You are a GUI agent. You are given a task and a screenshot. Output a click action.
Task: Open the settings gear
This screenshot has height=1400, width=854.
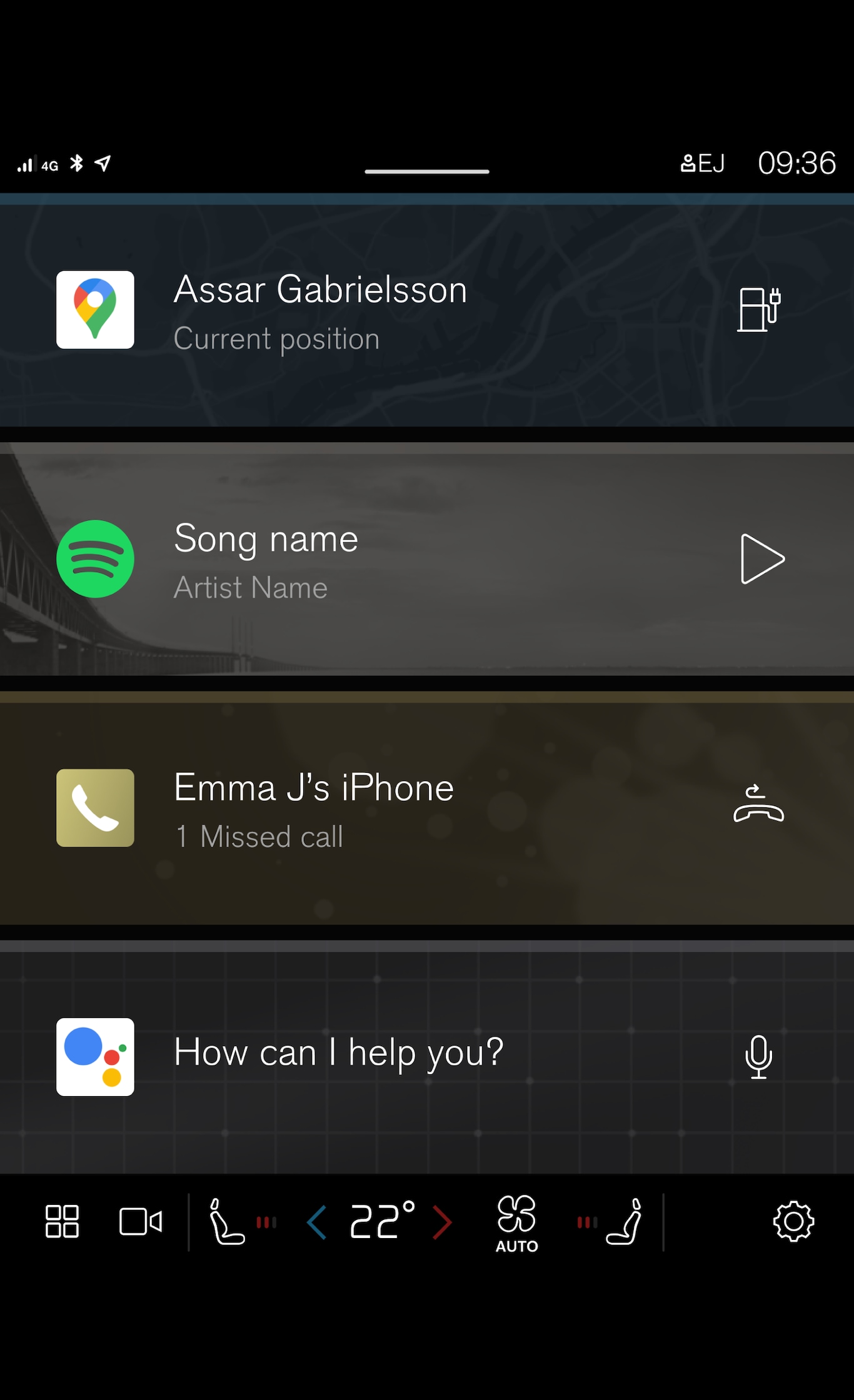[x=793, y=1221]
